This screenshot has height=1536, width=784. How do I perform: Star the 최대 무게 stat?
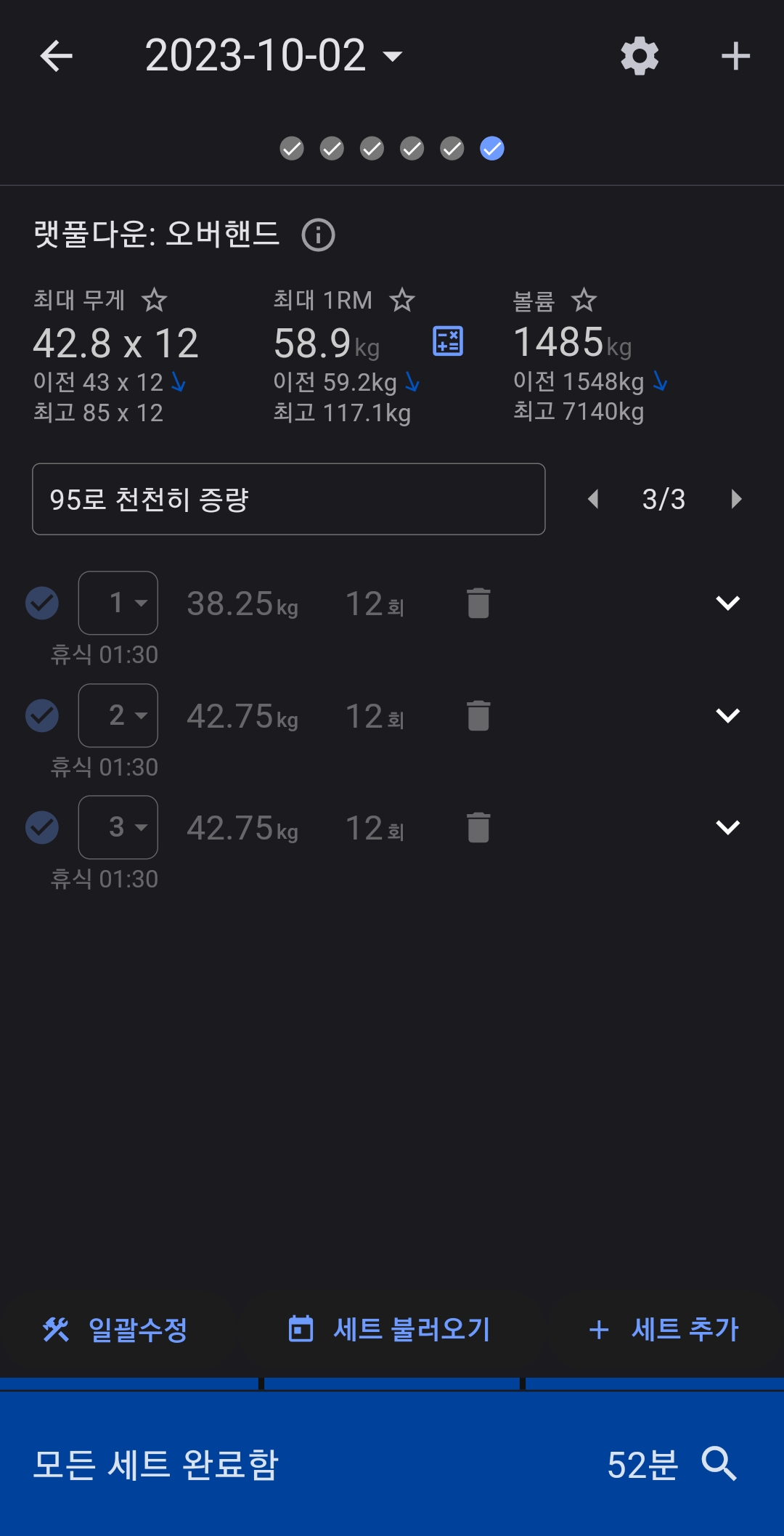[154, 300]
